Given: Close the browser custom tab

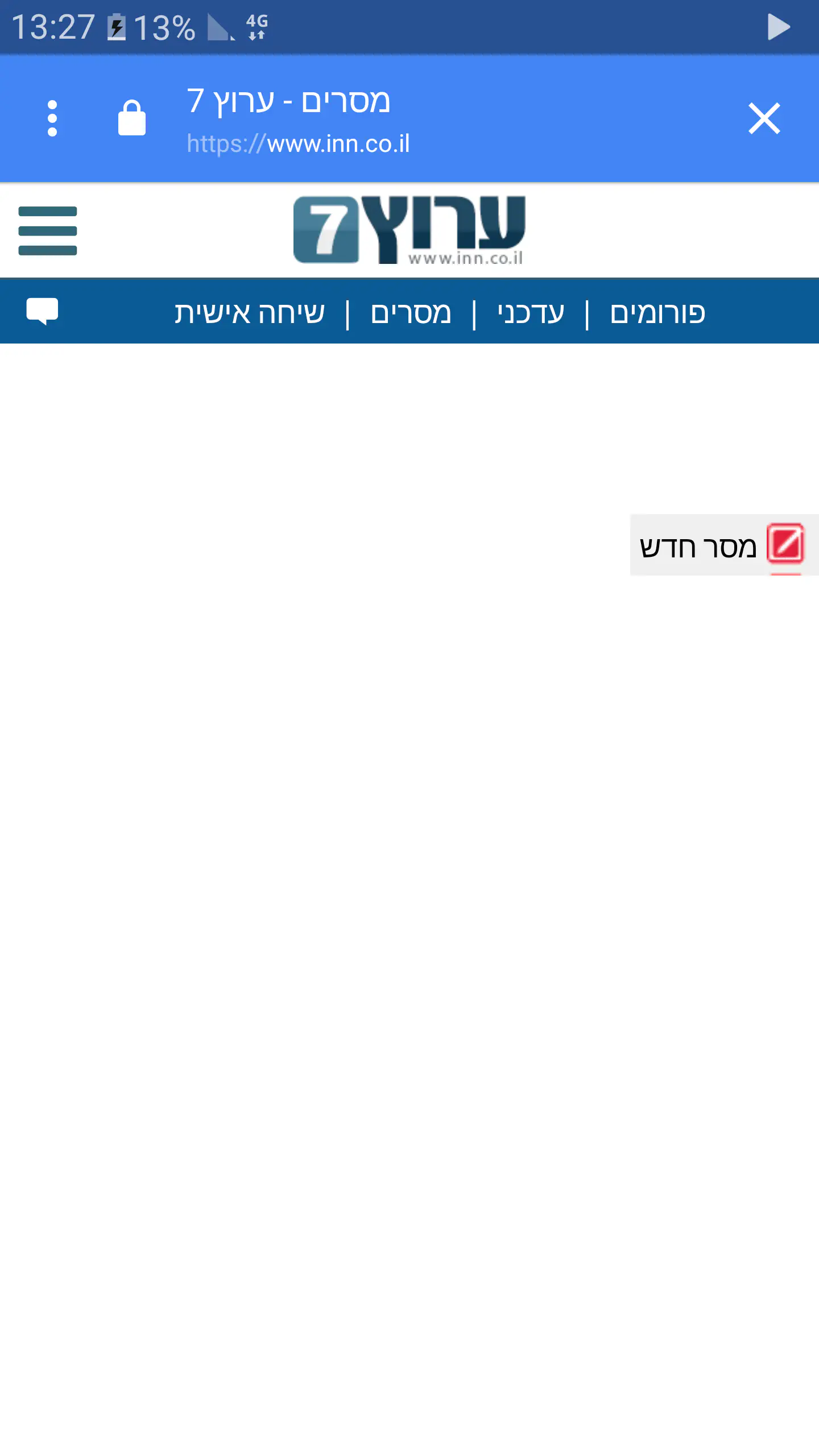Looking at the screenshot, I should [x=764, y=118].
